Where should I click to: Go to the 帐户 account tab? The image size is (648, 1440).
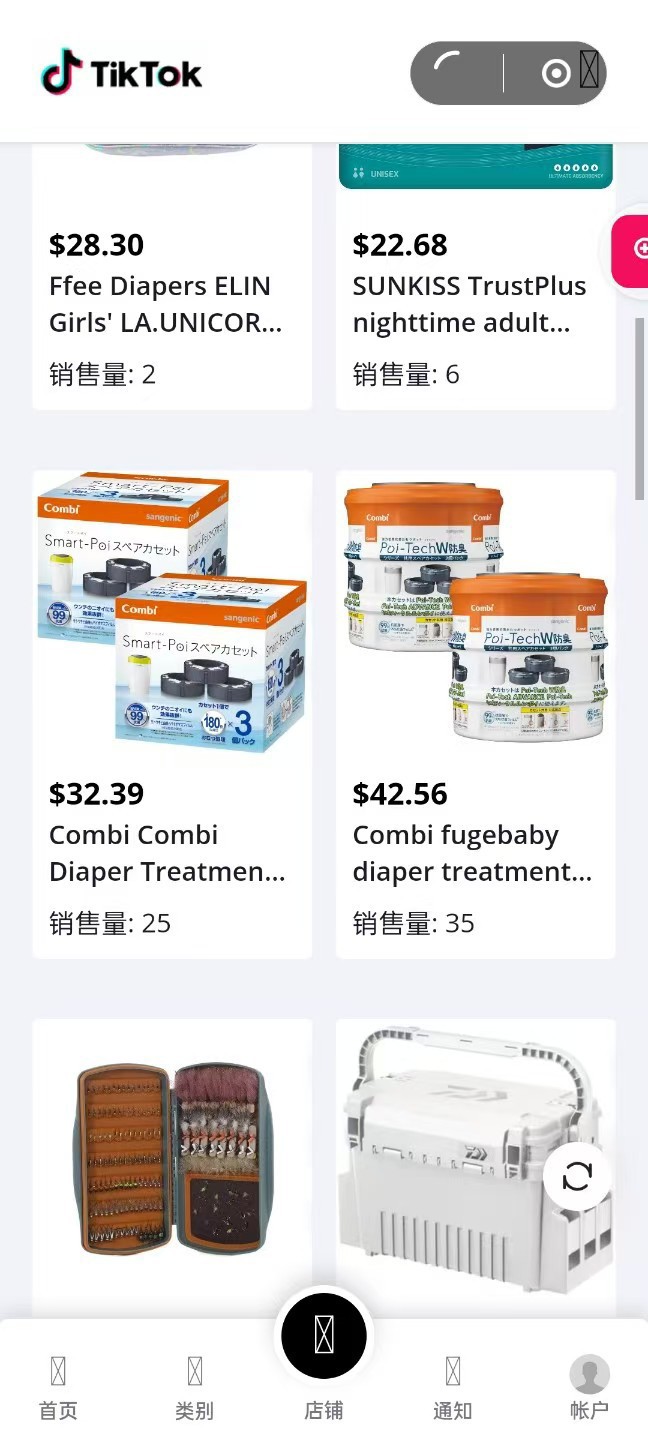589,1387
